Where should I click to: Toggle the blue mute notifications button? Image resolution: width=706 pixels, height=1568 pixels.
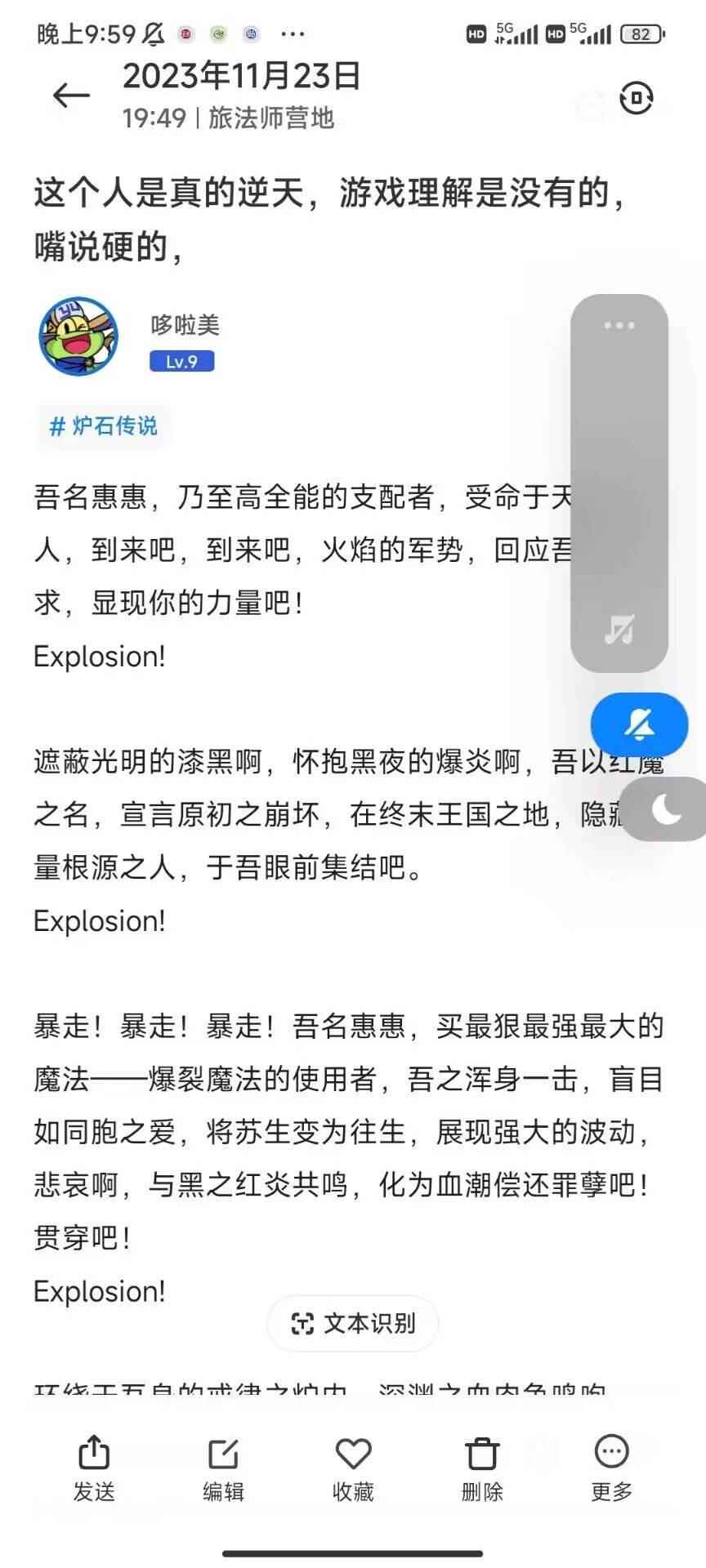pyautogui.click(x=639, y=724)
